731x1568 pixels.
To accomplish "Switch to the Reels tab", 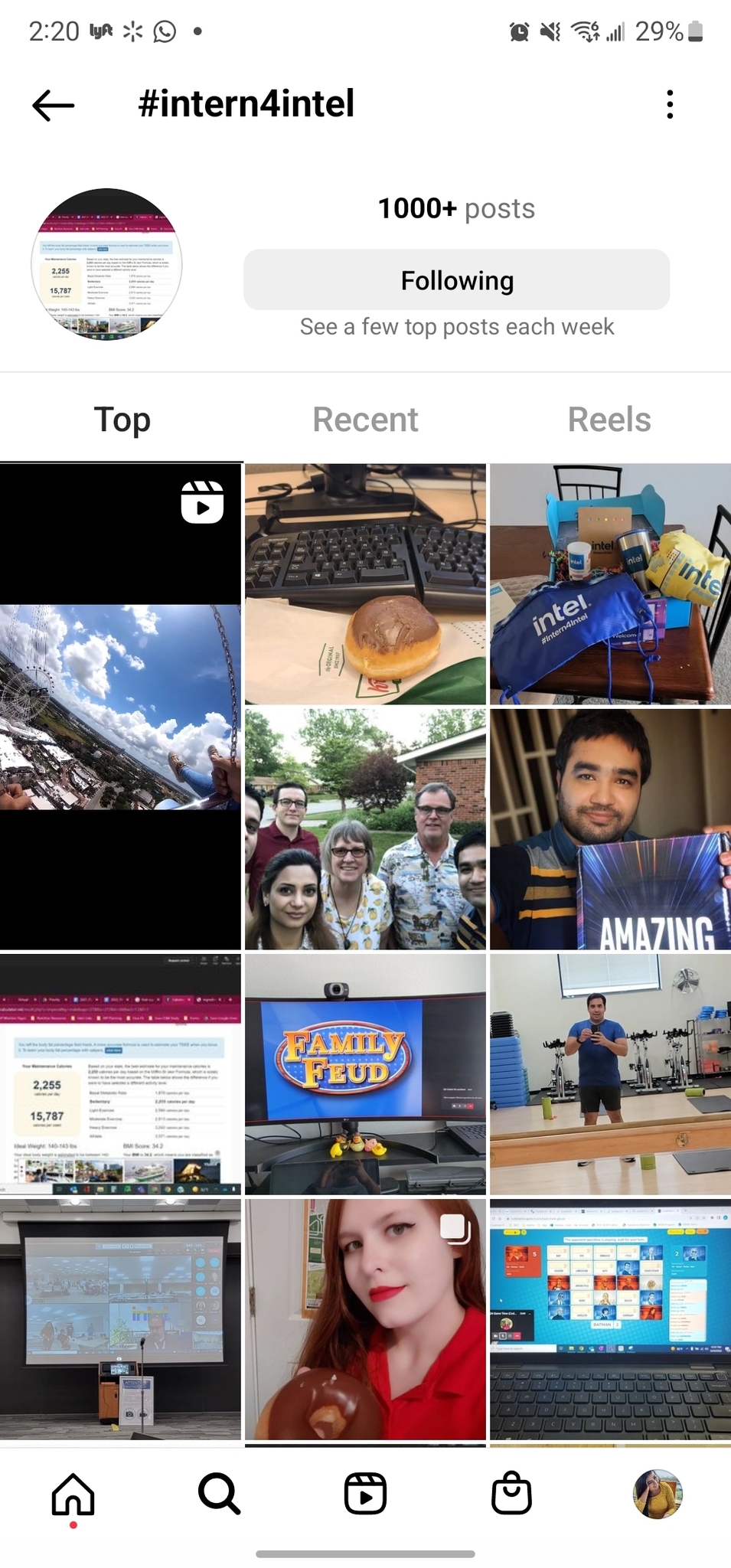I will pos(609,420).
